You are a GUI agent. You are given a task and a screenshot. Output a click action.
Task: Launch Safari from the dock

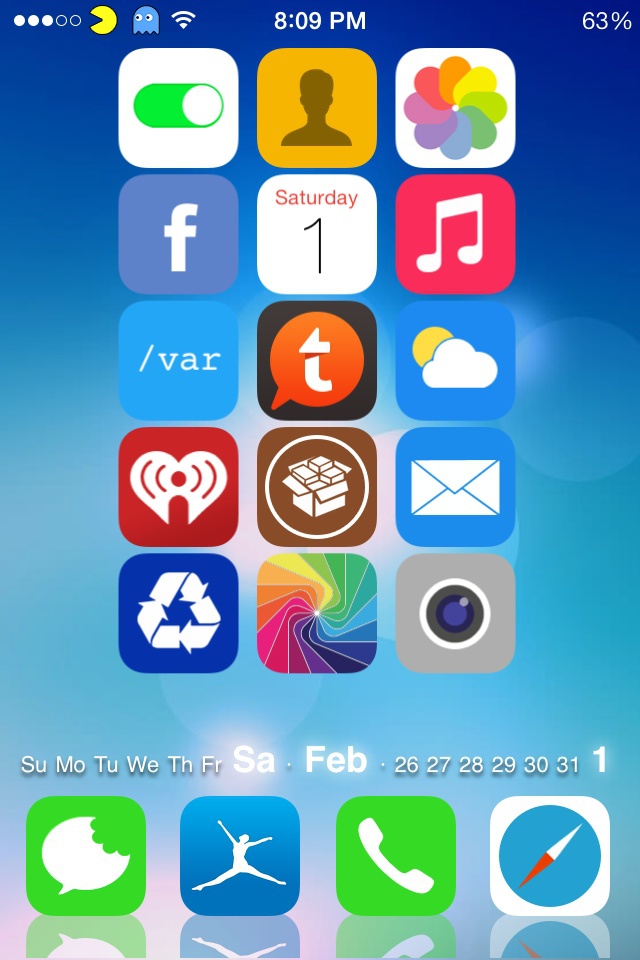(550, 856)
